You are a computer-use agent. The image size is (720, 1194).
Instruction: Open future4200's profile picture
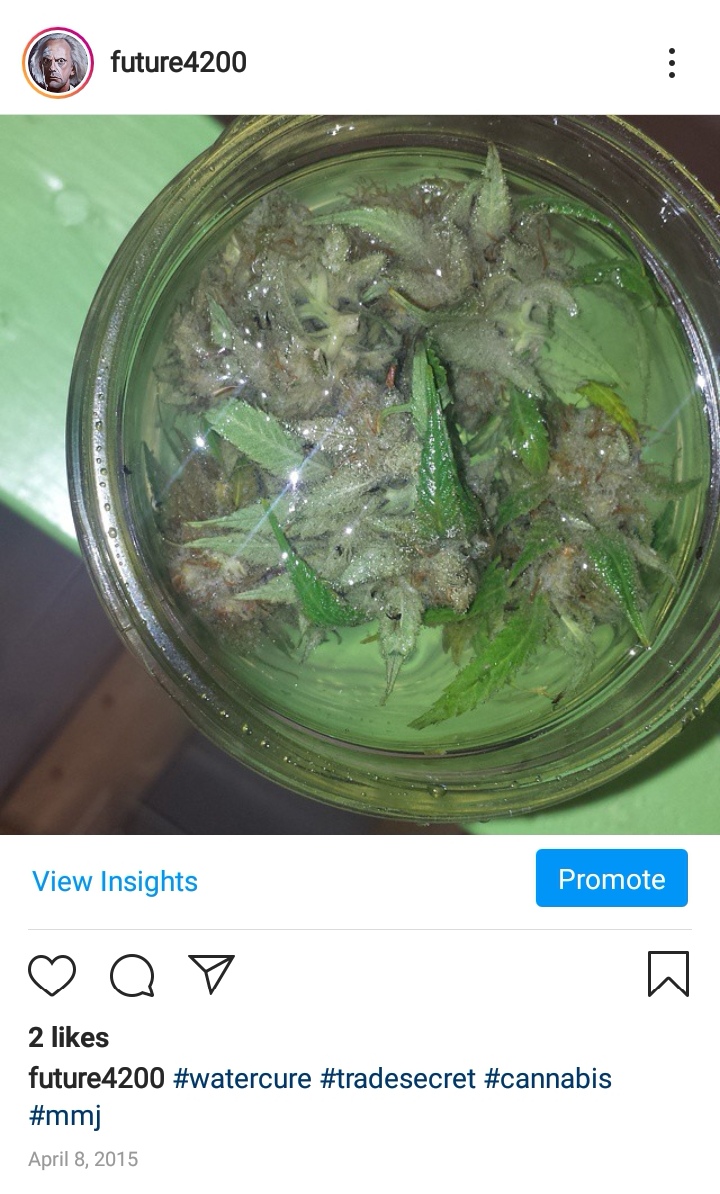click(x=58, y=63)
